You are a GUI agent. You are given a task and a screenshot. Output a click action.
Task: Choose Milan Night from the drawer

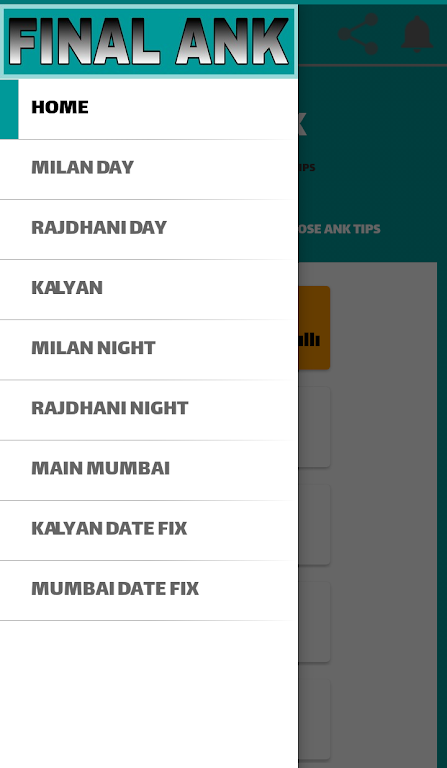[x=149, y=350]
